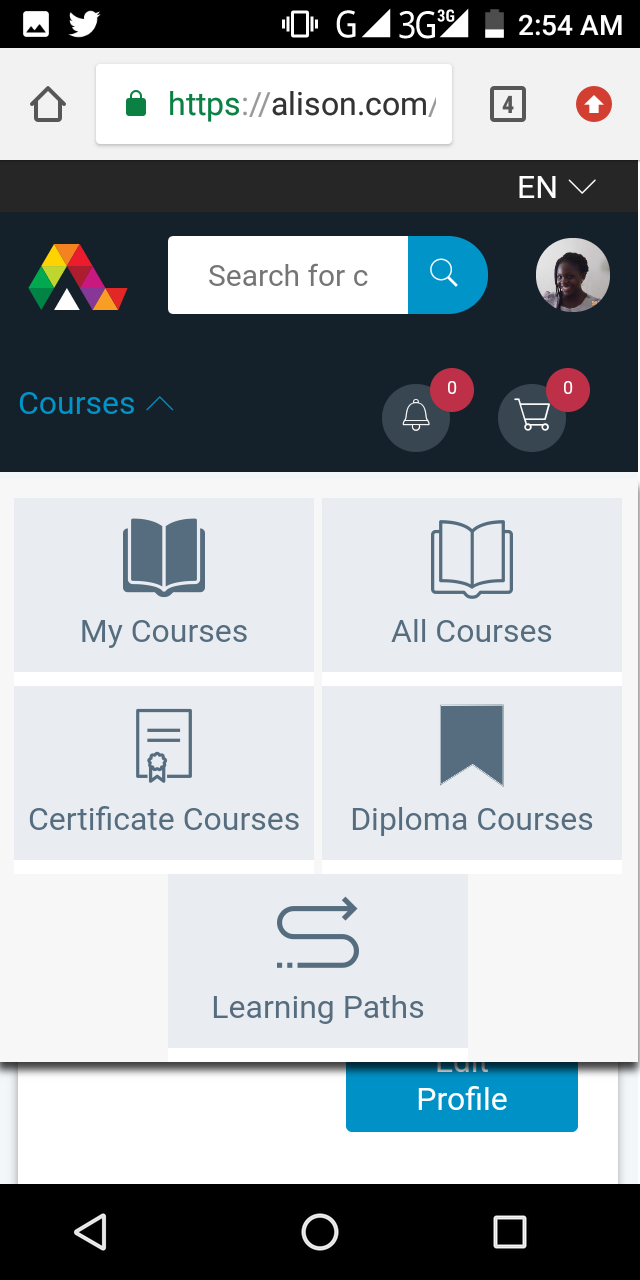Tap the browser home icon
The width and height of the screenshot is (640, 1280).
(48, 104)
